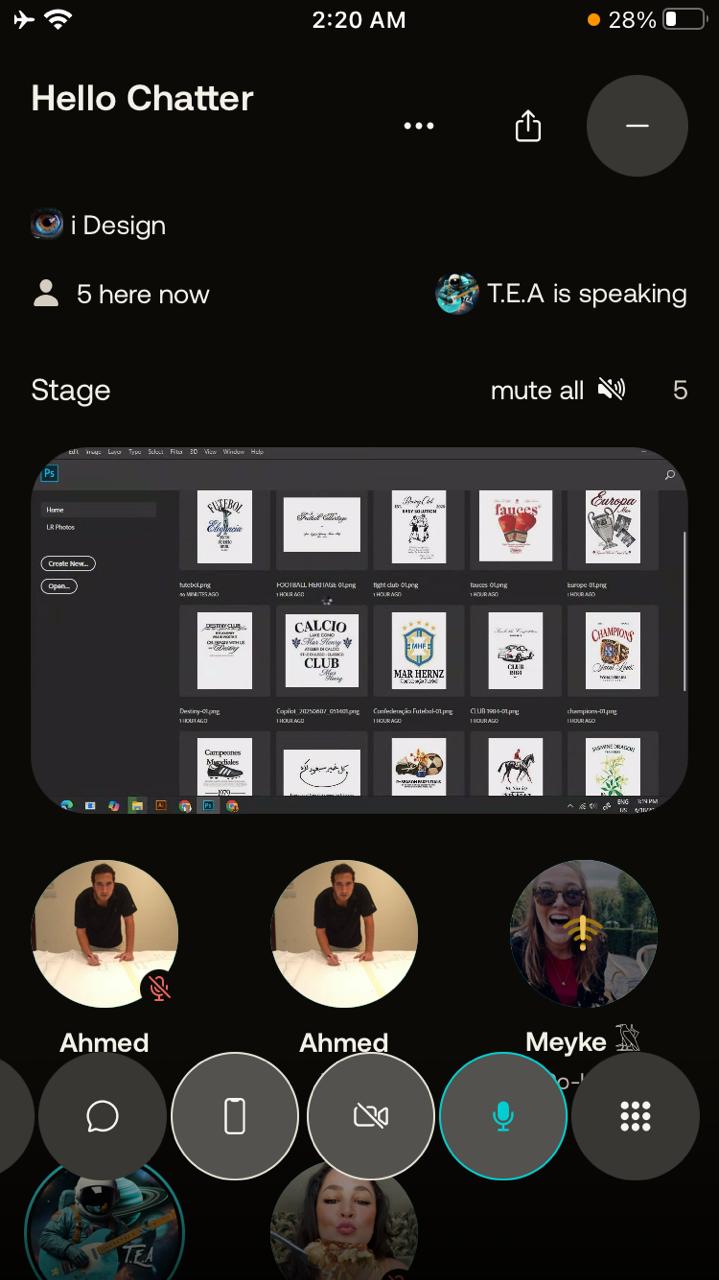Mute all speakers on stage
Screen dimensions: 719x1280
click(x=557, y=390)
